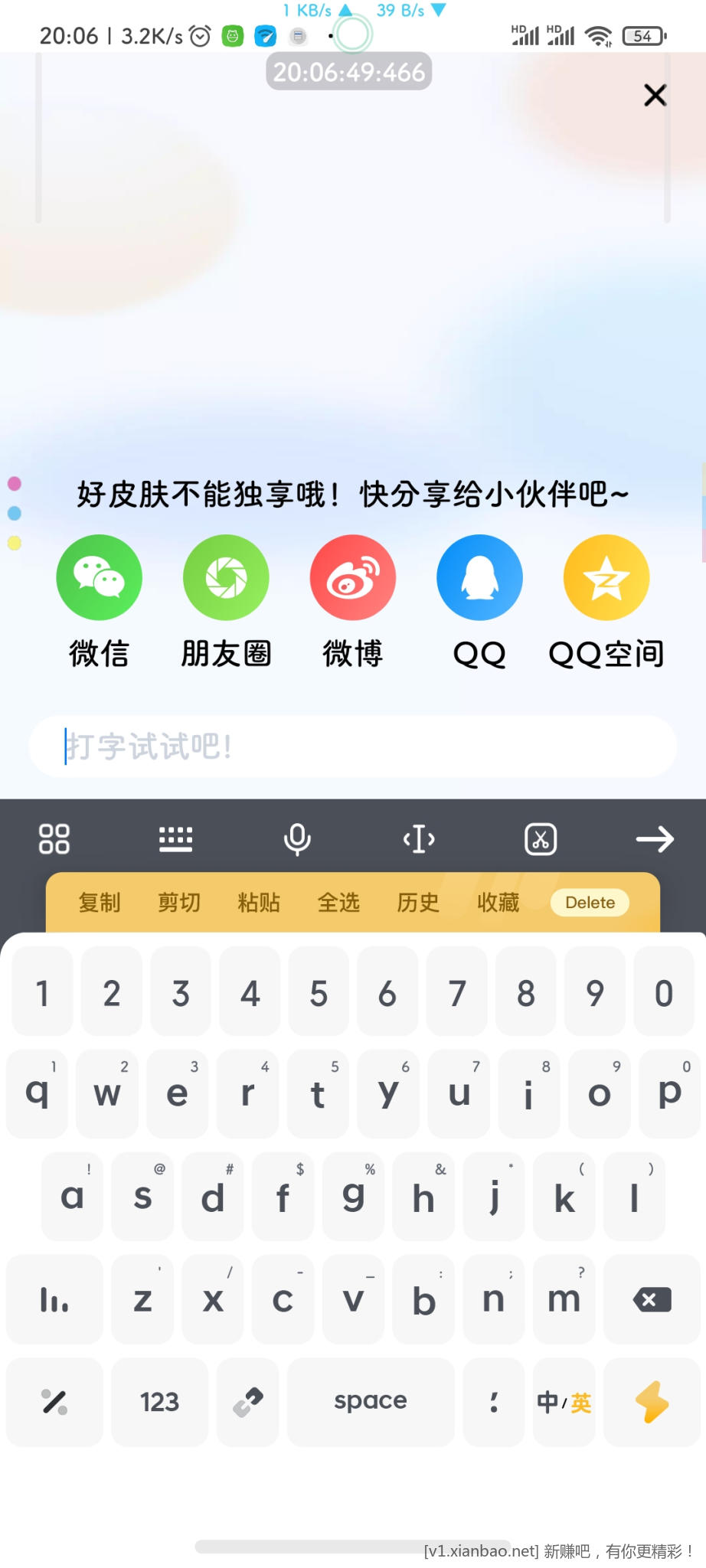Tap 复制 to copy text
Viewport: 706px width, 1568px height.
tap(100, 903)
